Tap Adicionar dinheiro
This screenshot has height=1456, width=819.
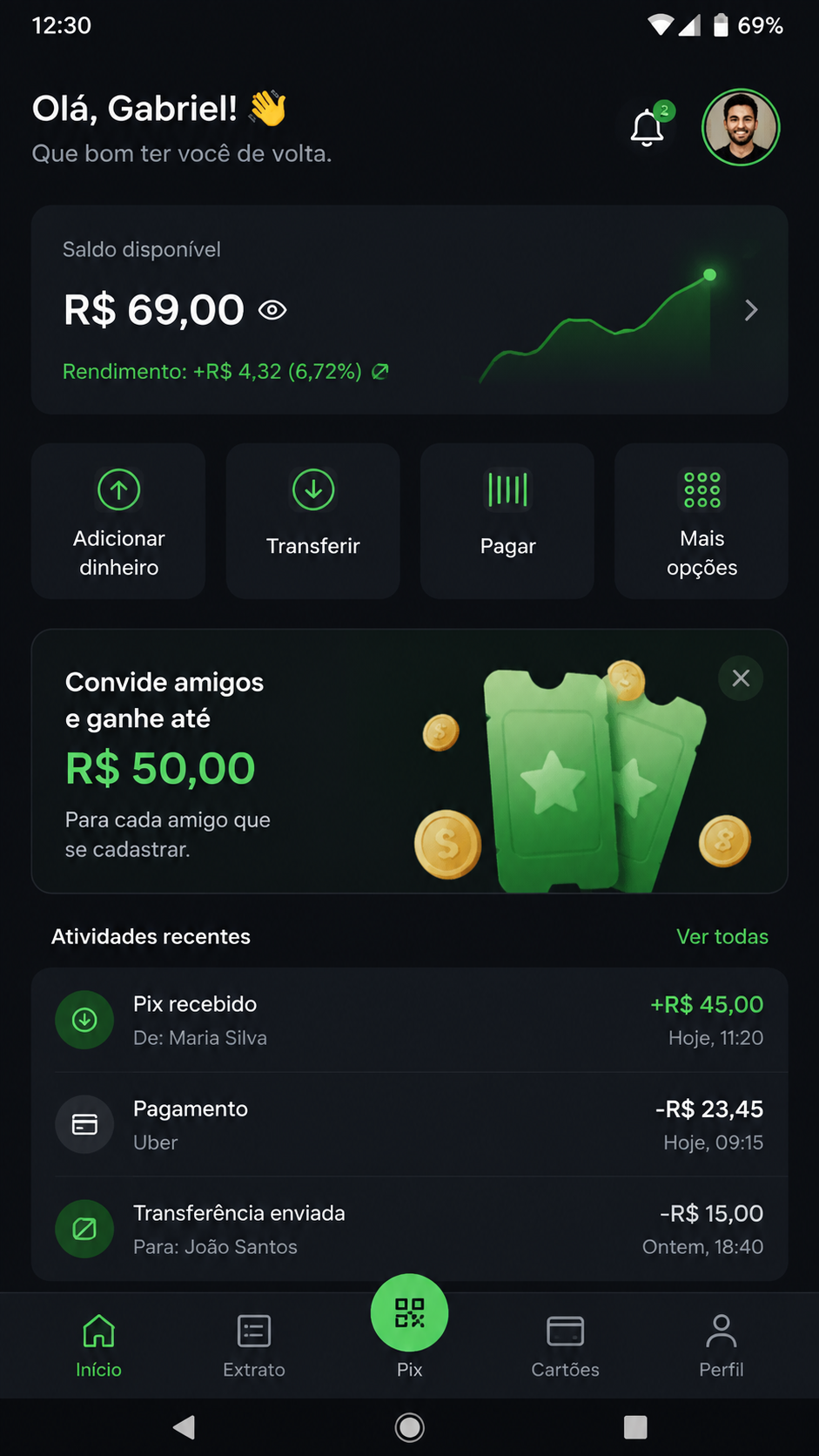click(x=118, y=521)
